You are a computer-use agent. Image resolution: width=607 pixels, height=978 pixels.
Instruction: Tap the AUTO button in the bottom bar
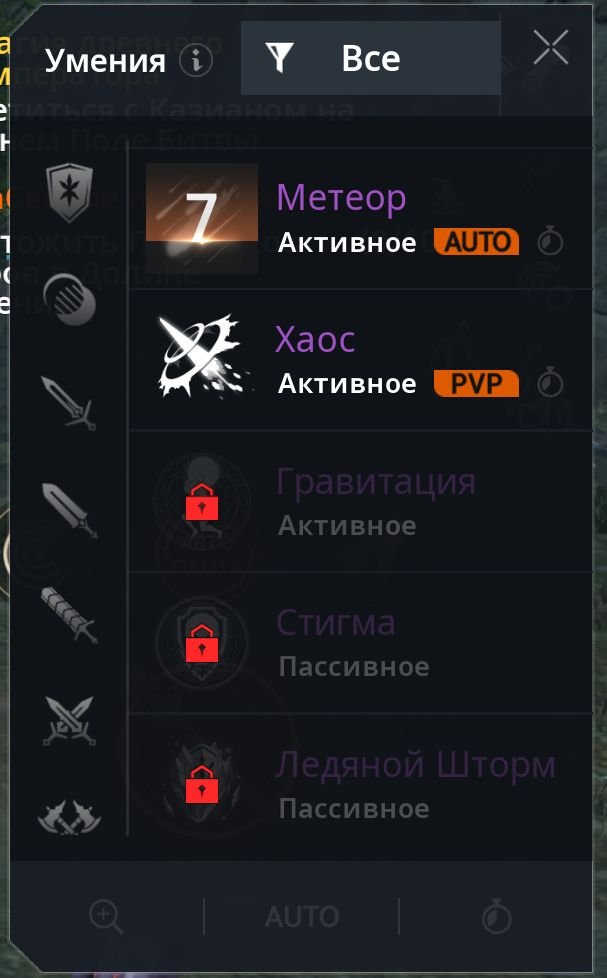point(302,916)
